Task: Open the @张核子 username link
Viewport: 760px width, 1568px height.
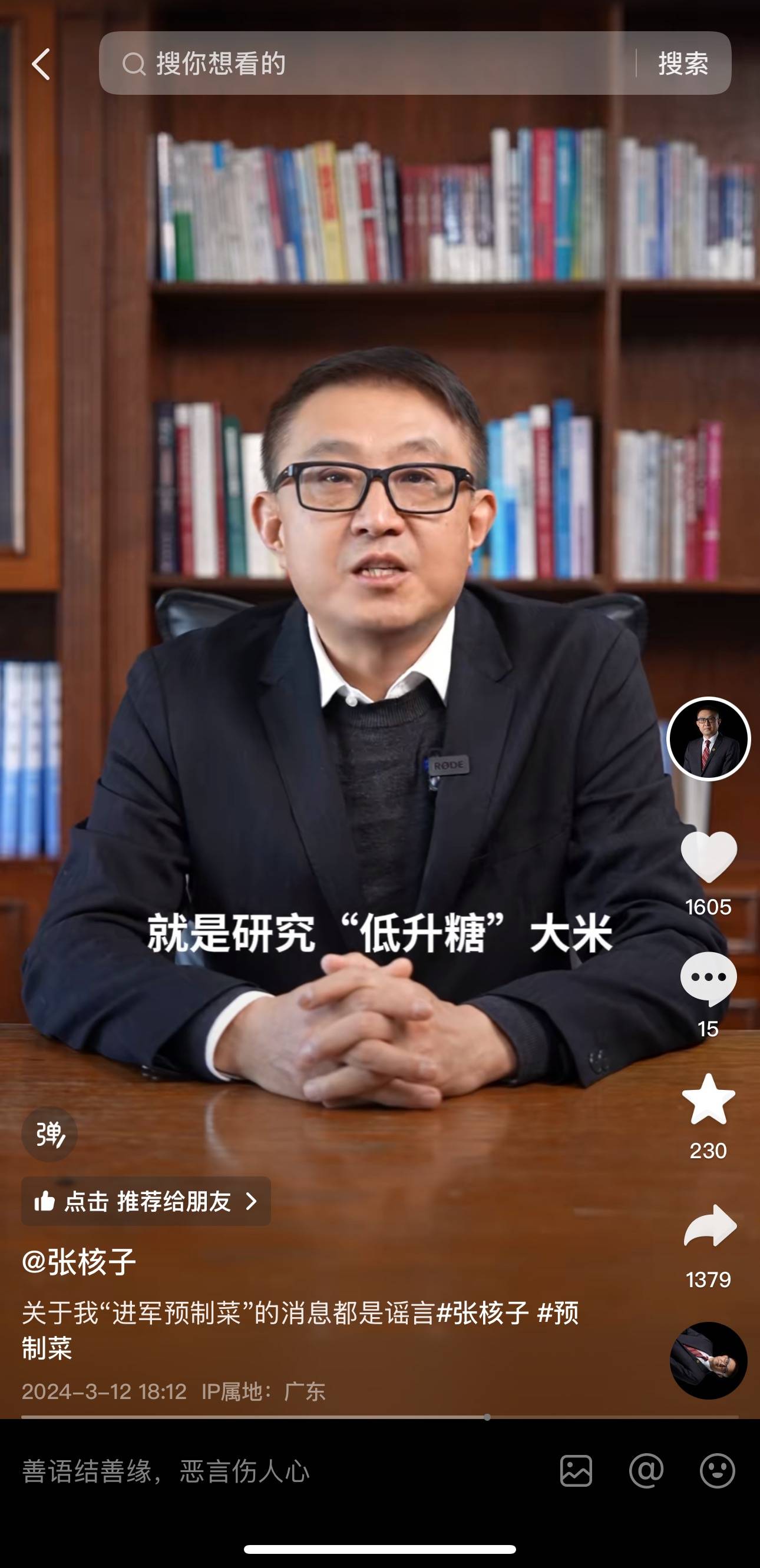Action: 79,1261
